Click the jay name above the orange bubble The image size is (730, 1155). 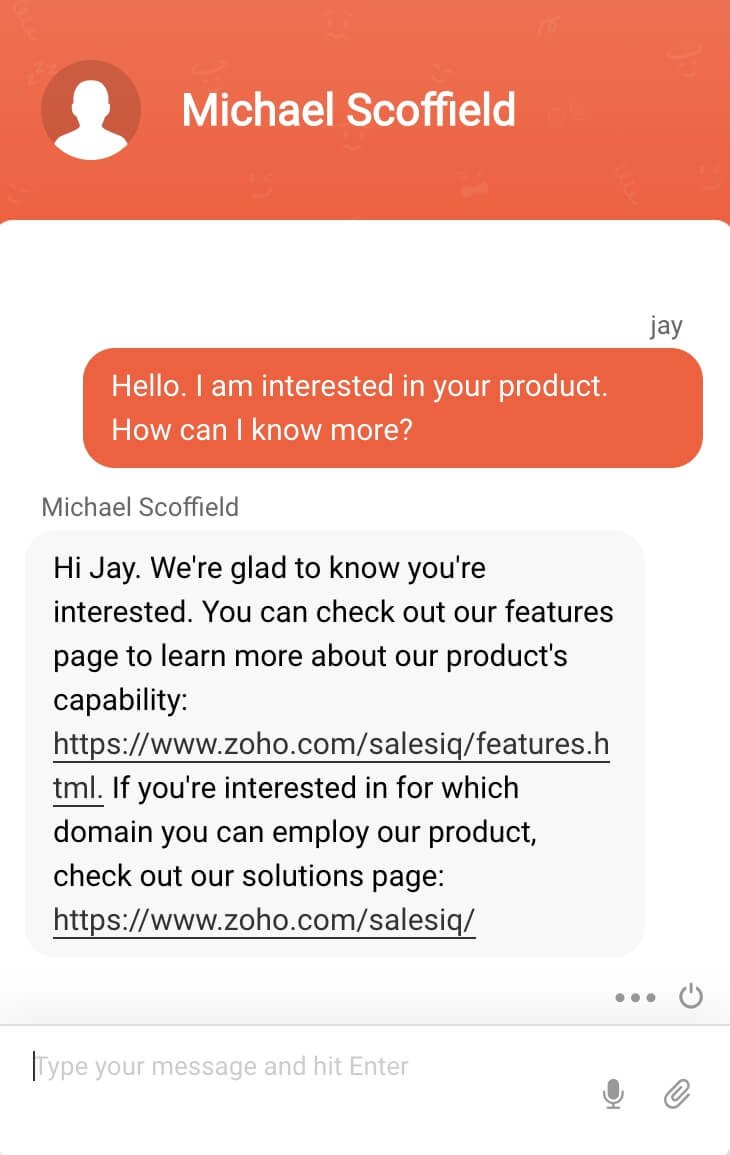[x=666, y=325]
